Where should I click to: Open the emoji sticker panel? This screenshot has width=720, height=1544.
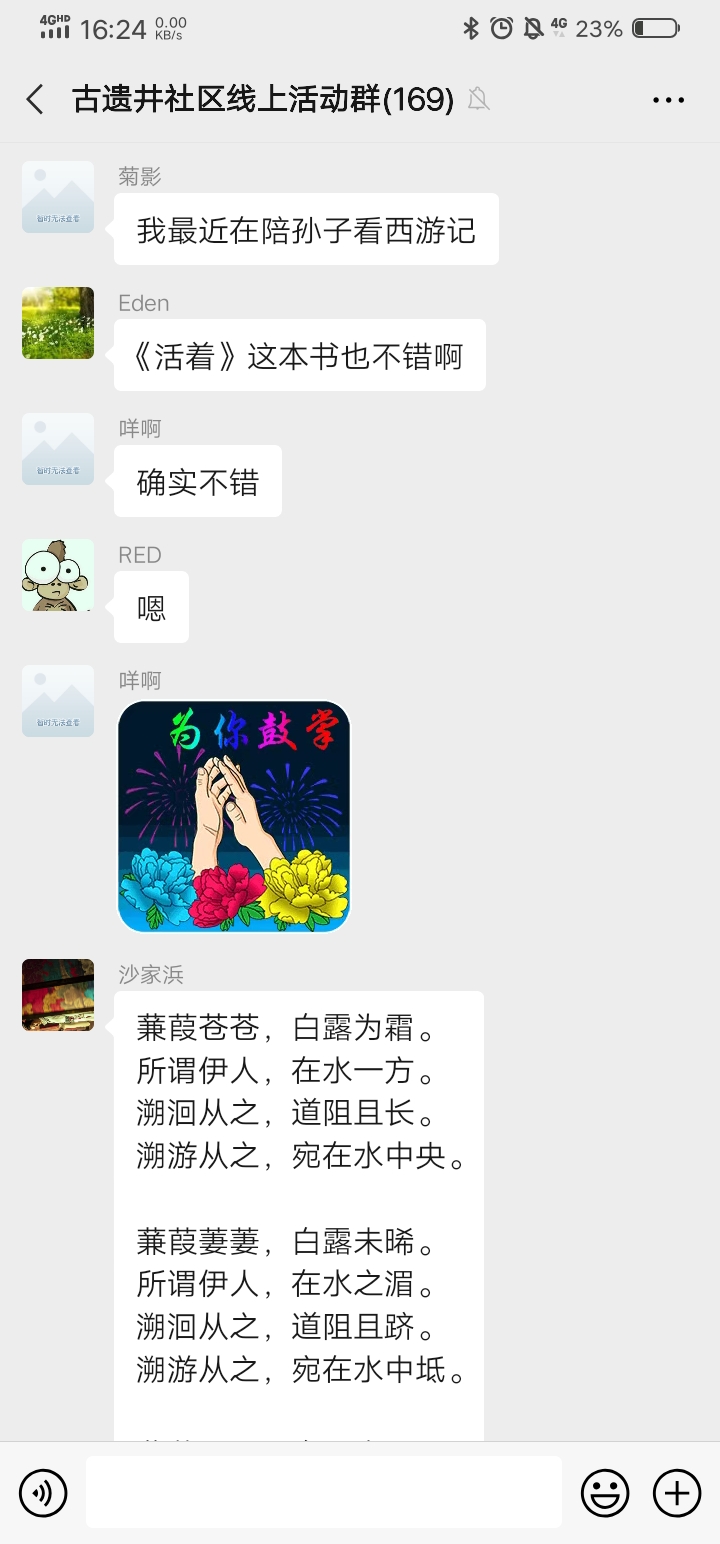605,1493
